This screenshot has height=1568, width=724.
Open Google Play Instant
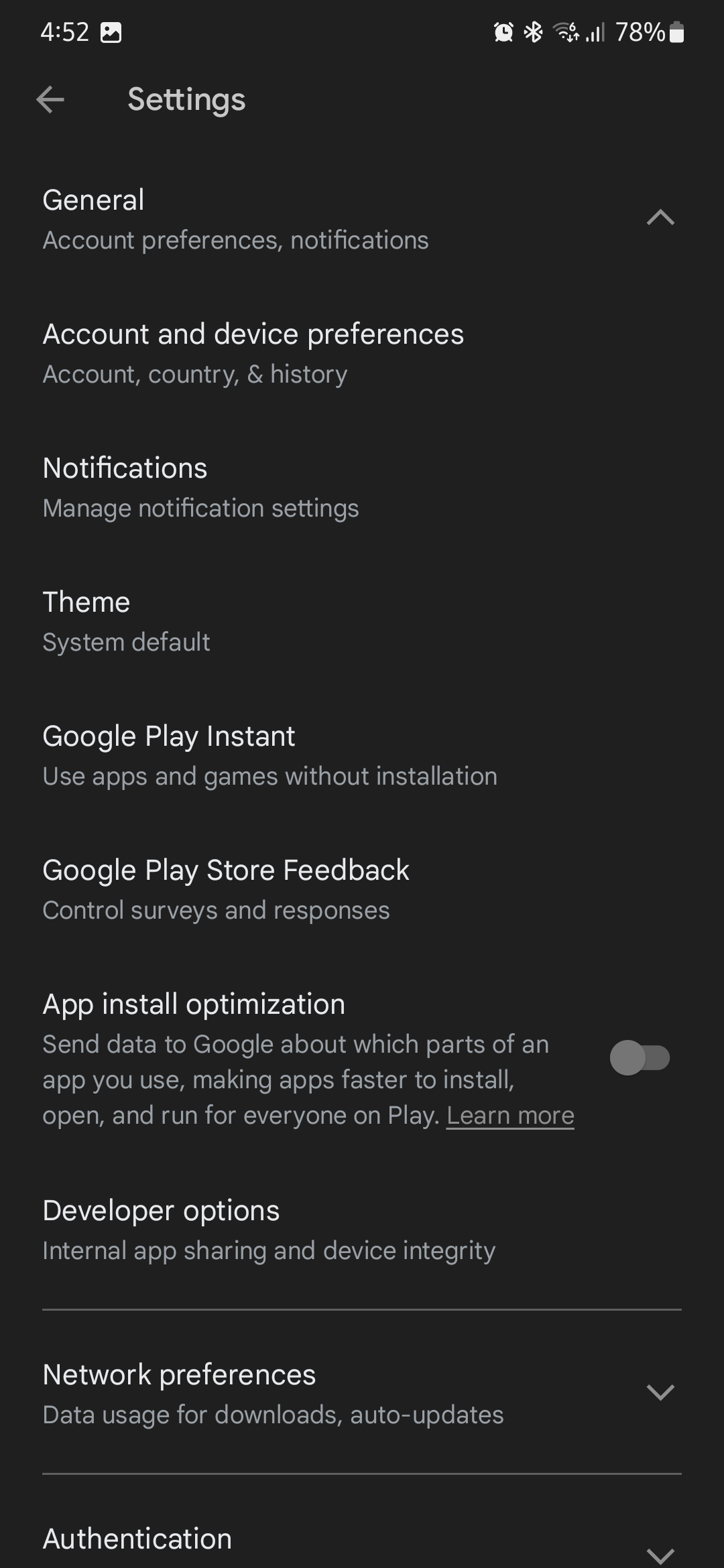tap(269, 755)
